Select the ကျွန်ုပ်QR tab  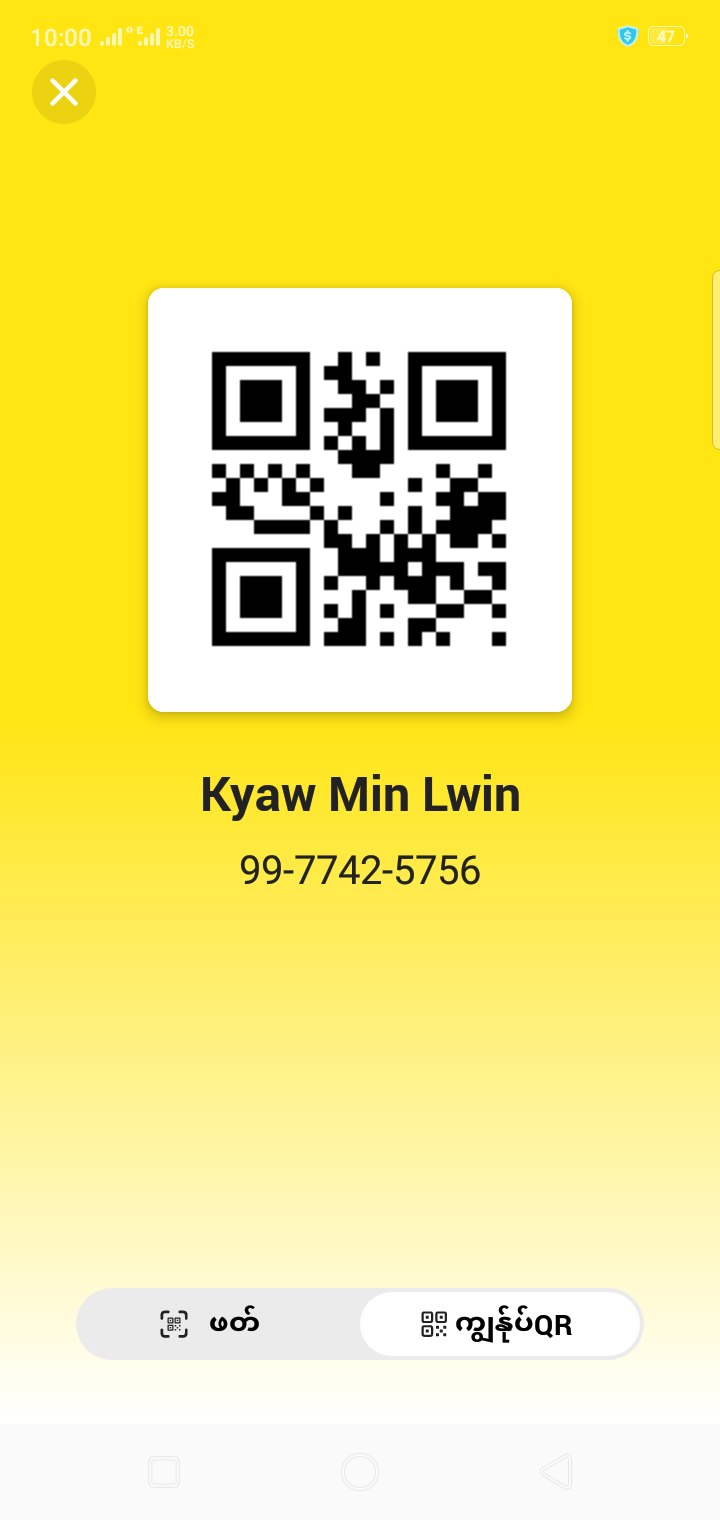coord(499,1324)
